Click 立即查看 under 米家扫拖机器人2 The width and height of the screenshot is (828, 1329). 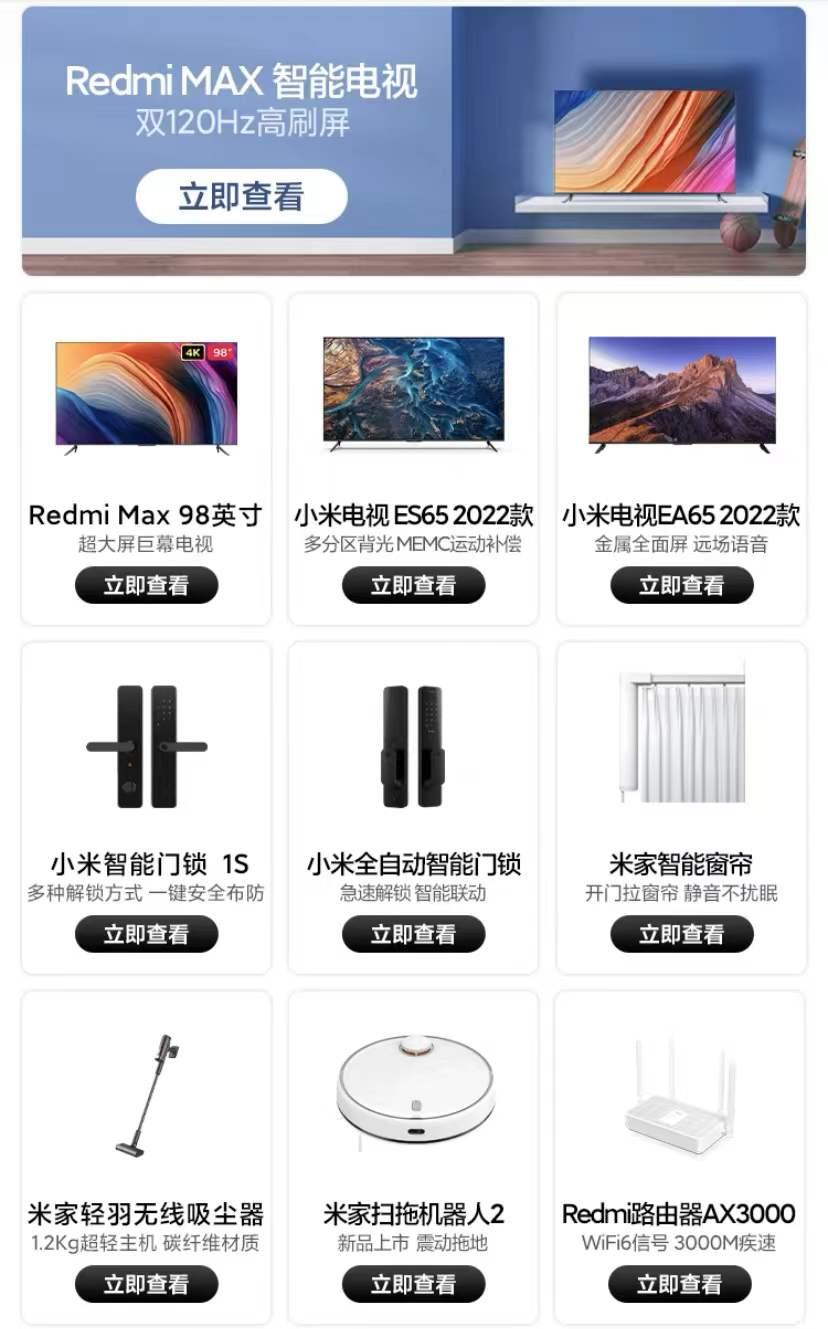point(413,1283)
